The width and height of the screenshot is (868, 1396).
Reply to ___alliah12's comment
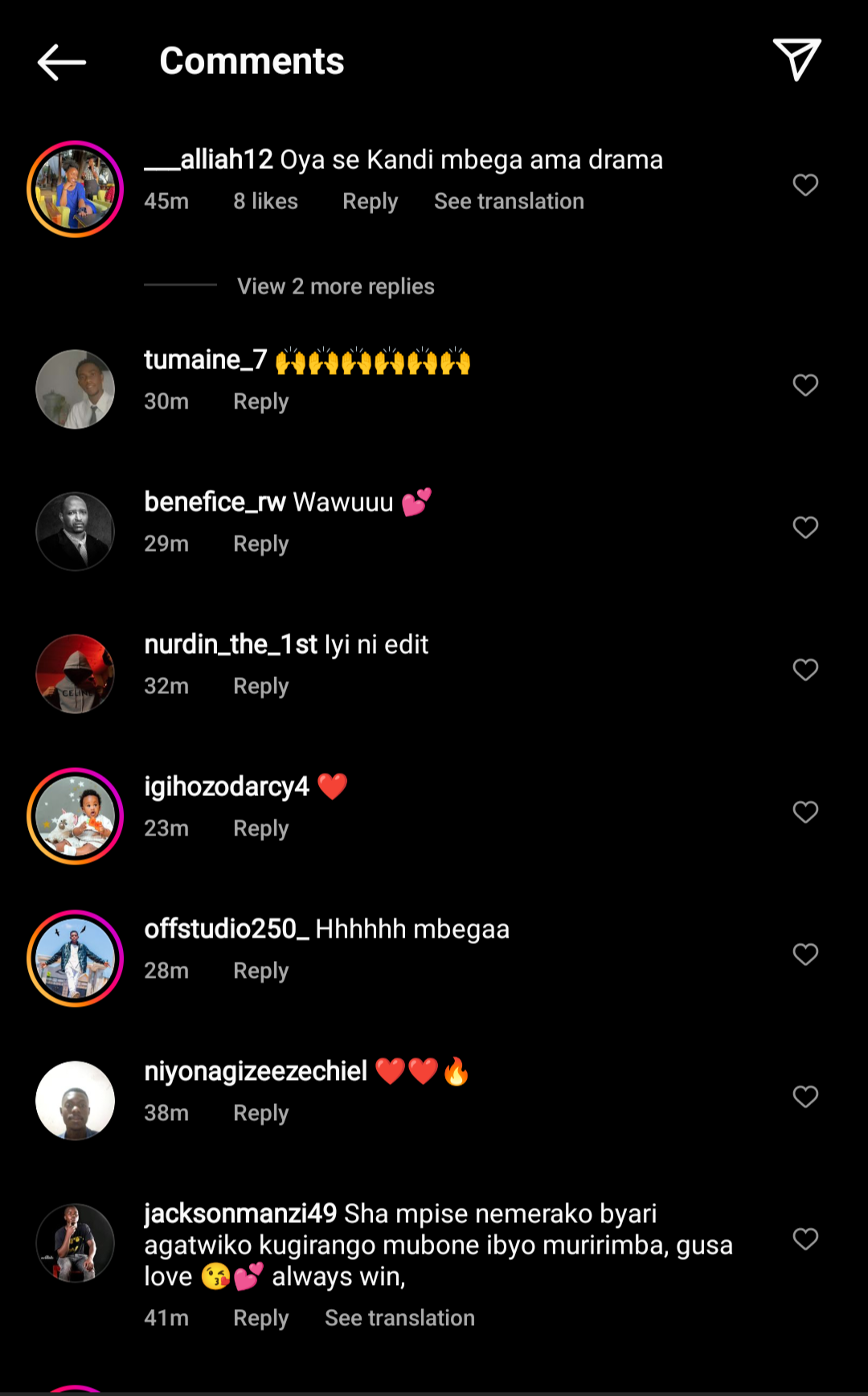(x=370, y=201)
